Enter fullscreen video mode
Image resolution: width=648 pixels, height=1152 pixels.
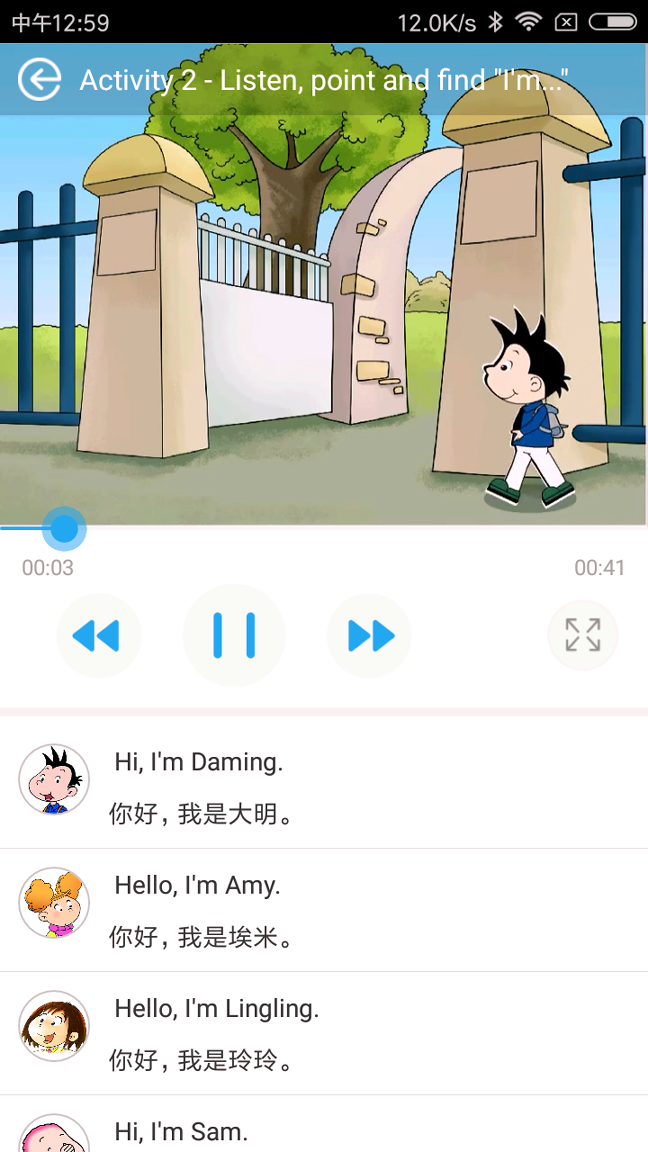pyautogui.click(x=583, y=635)
